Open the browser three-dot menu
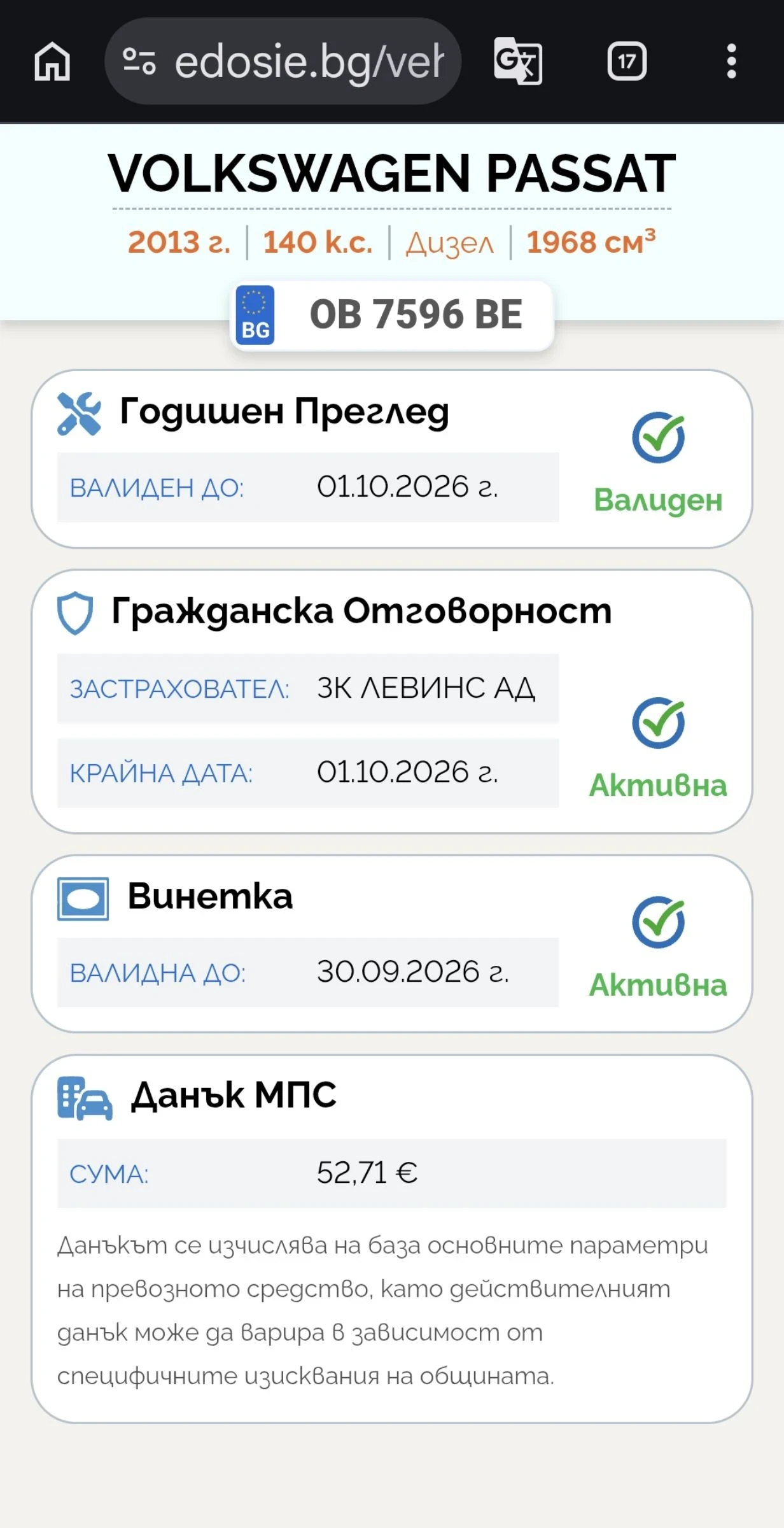Screen dimensions: 784x1528 [731, 62]
